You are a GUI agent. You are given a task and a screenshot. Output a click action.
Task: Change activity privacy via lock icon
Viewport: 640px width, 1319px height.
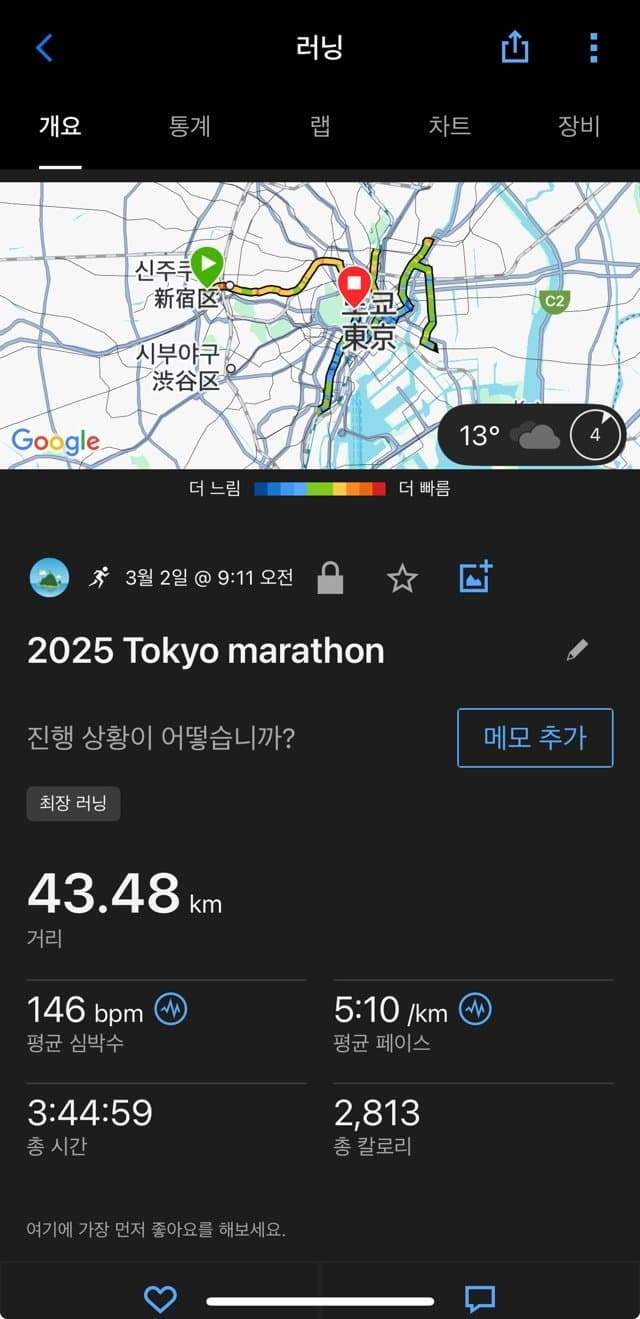[x=331, y=578]
